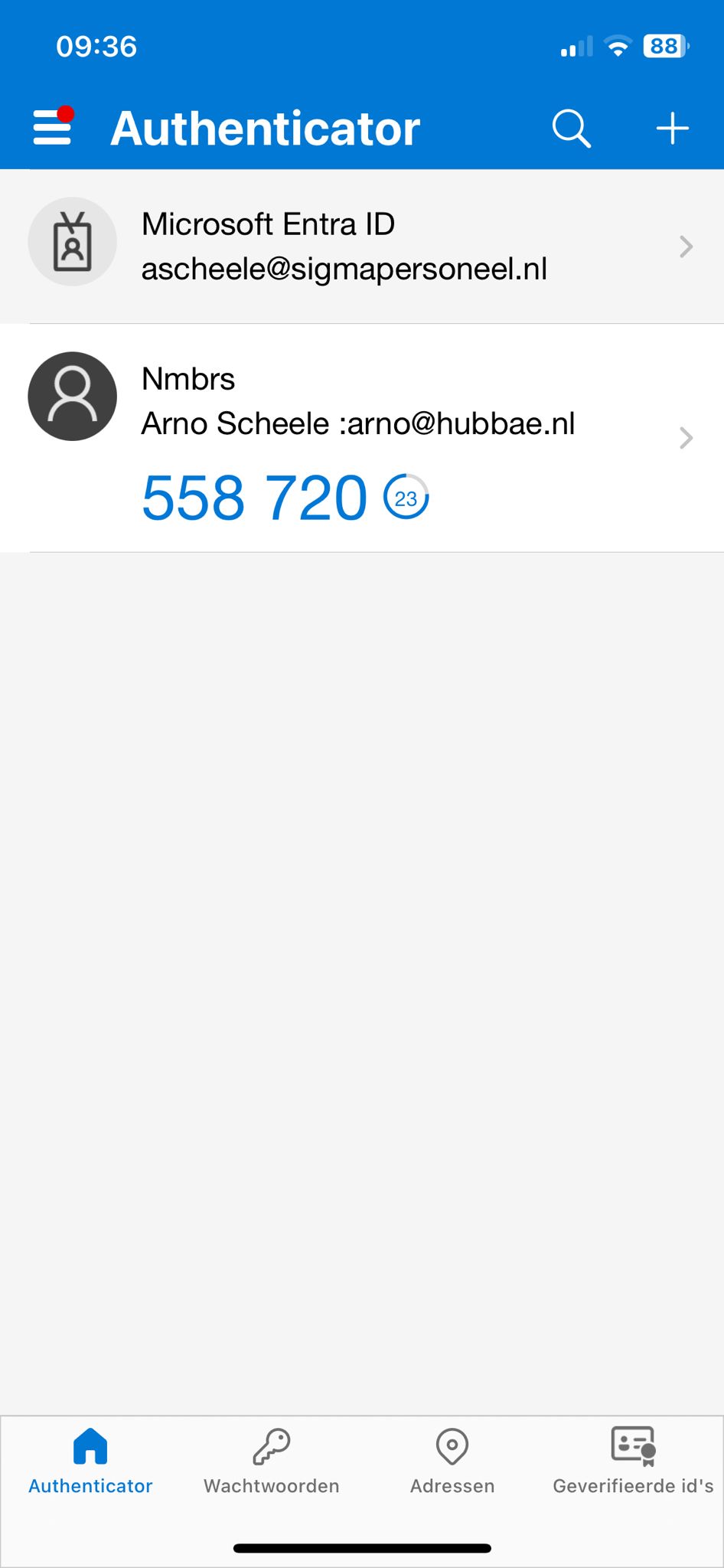Open the hamburger menu

coord(52,127)
